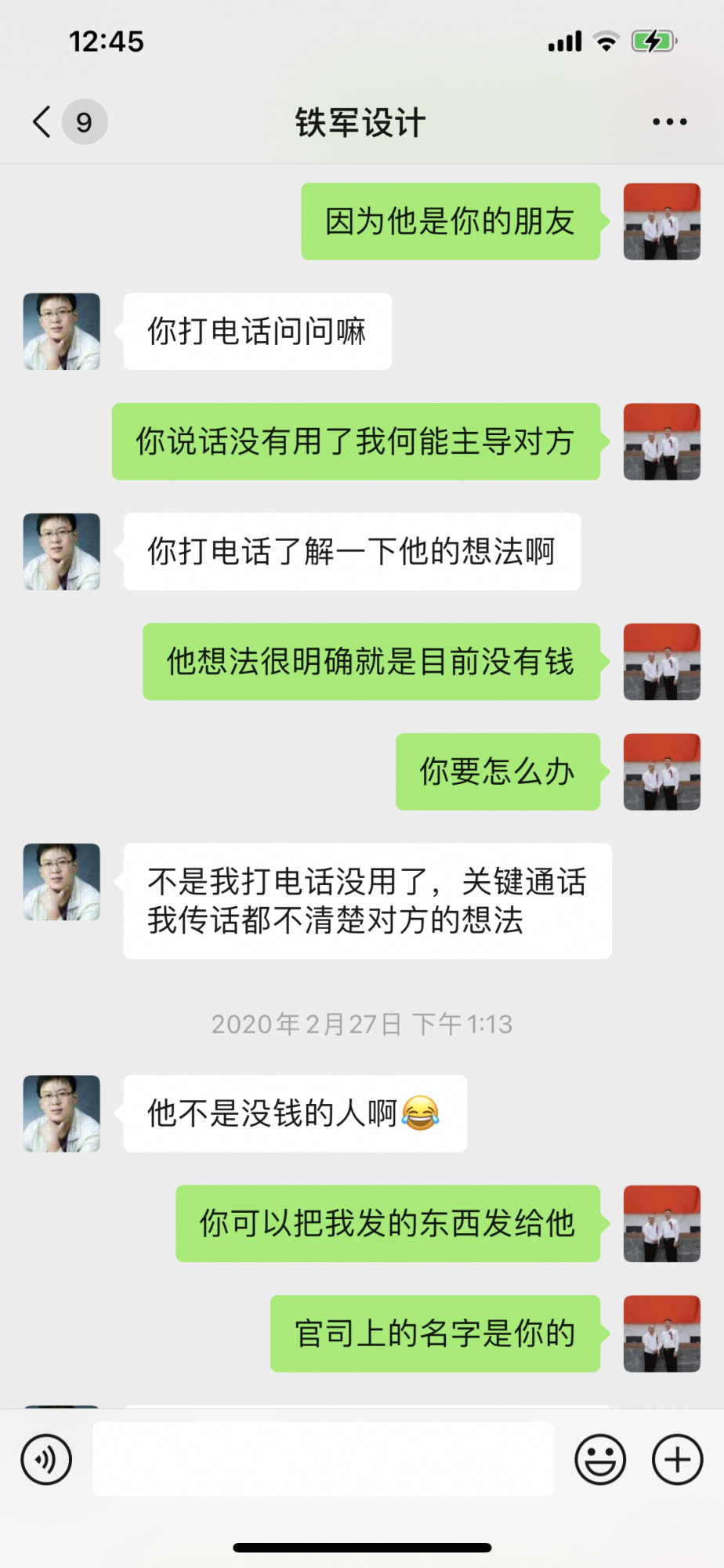Focus the message text field
The width and height of the screenshot is (724, 1568).
(323, 1459)
